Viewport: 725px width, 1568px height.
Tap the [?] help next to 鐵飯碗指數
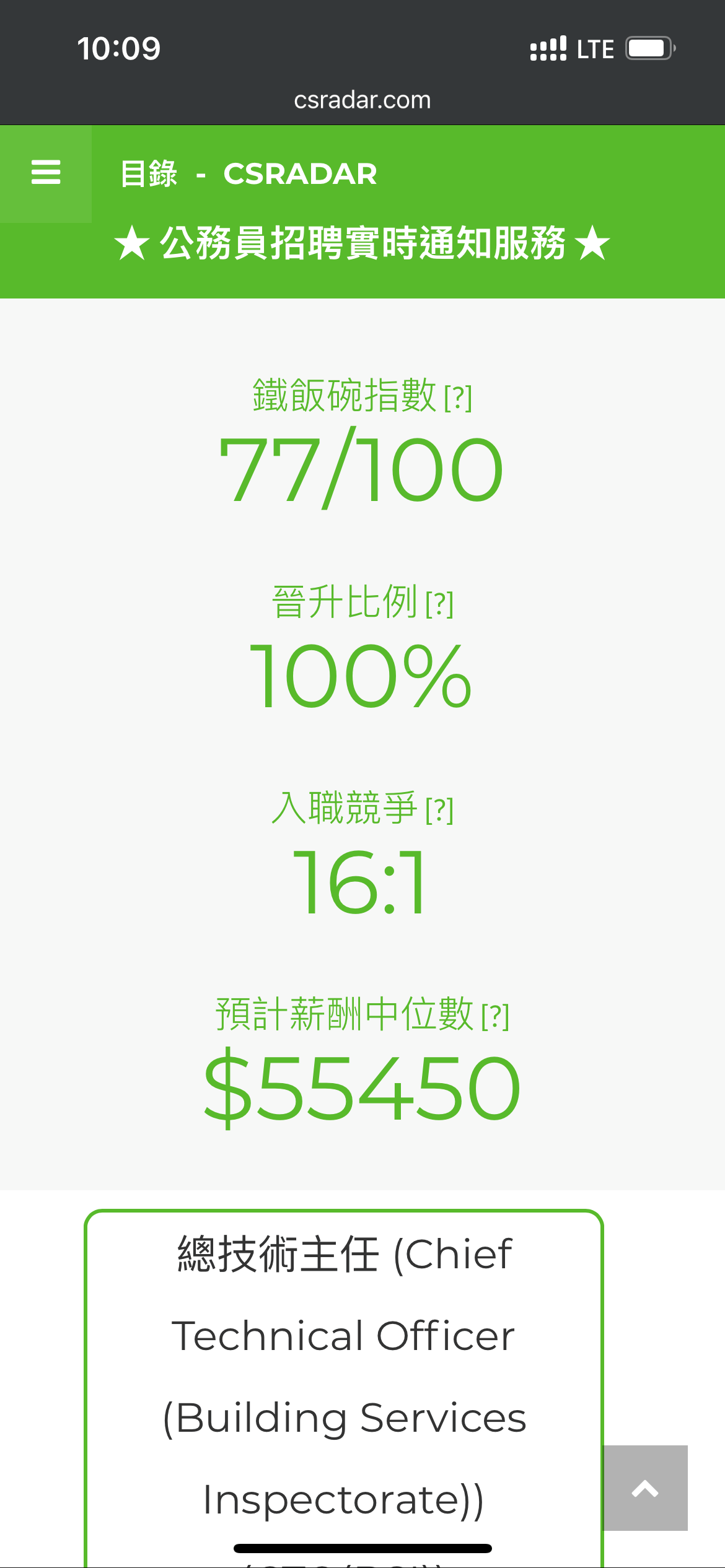tap(459, 398)
